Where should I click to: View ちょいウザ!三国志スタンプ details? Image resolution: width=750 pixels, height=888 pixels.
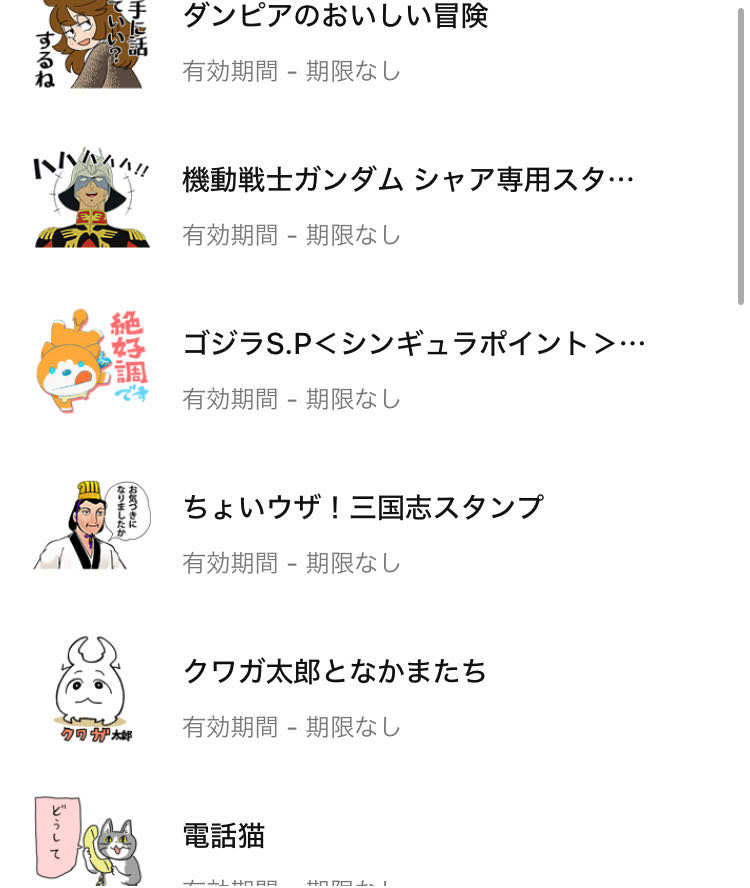point(362,508)
